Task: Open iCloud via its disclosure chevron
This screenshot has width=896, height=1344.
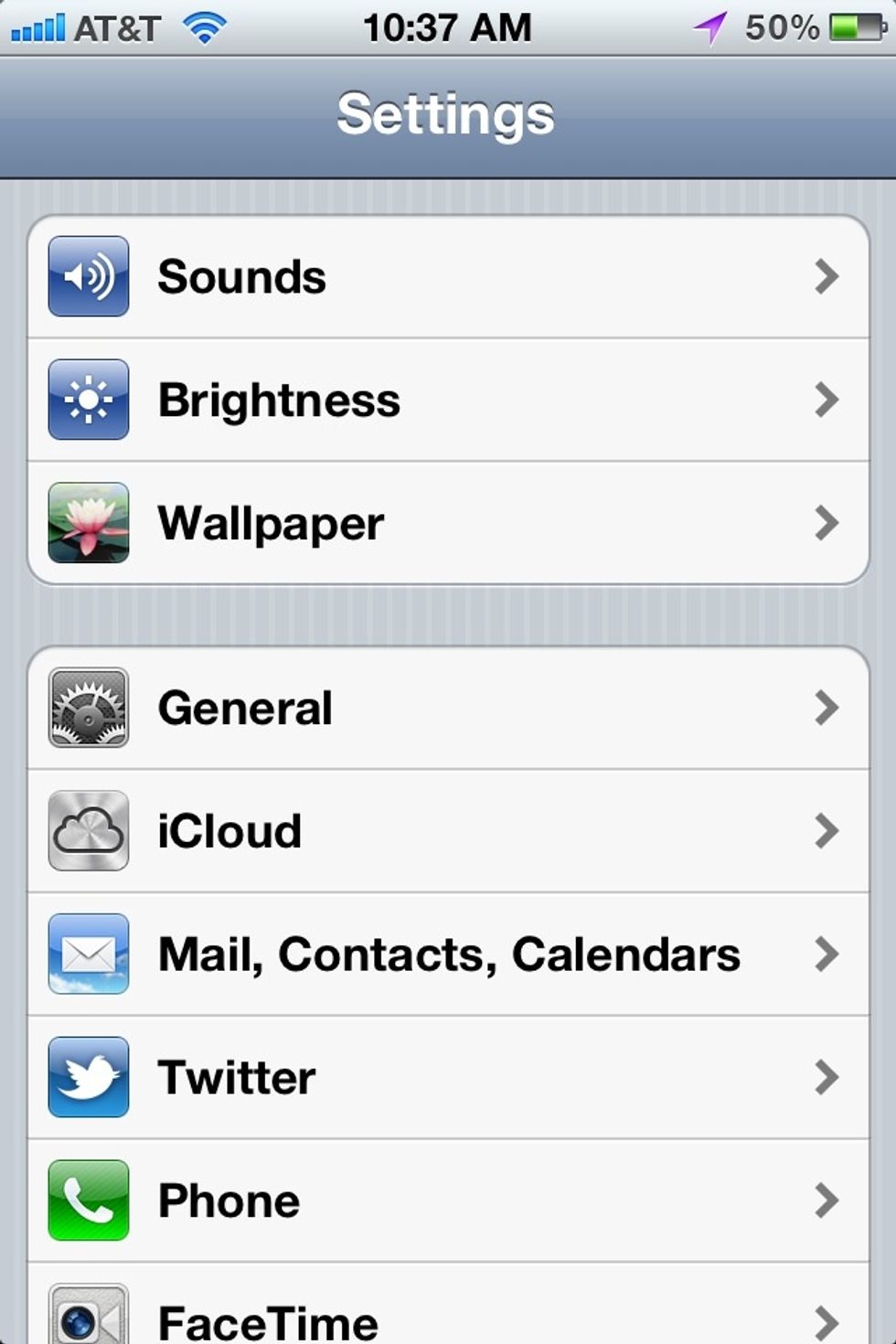Action: coord(827,830)
